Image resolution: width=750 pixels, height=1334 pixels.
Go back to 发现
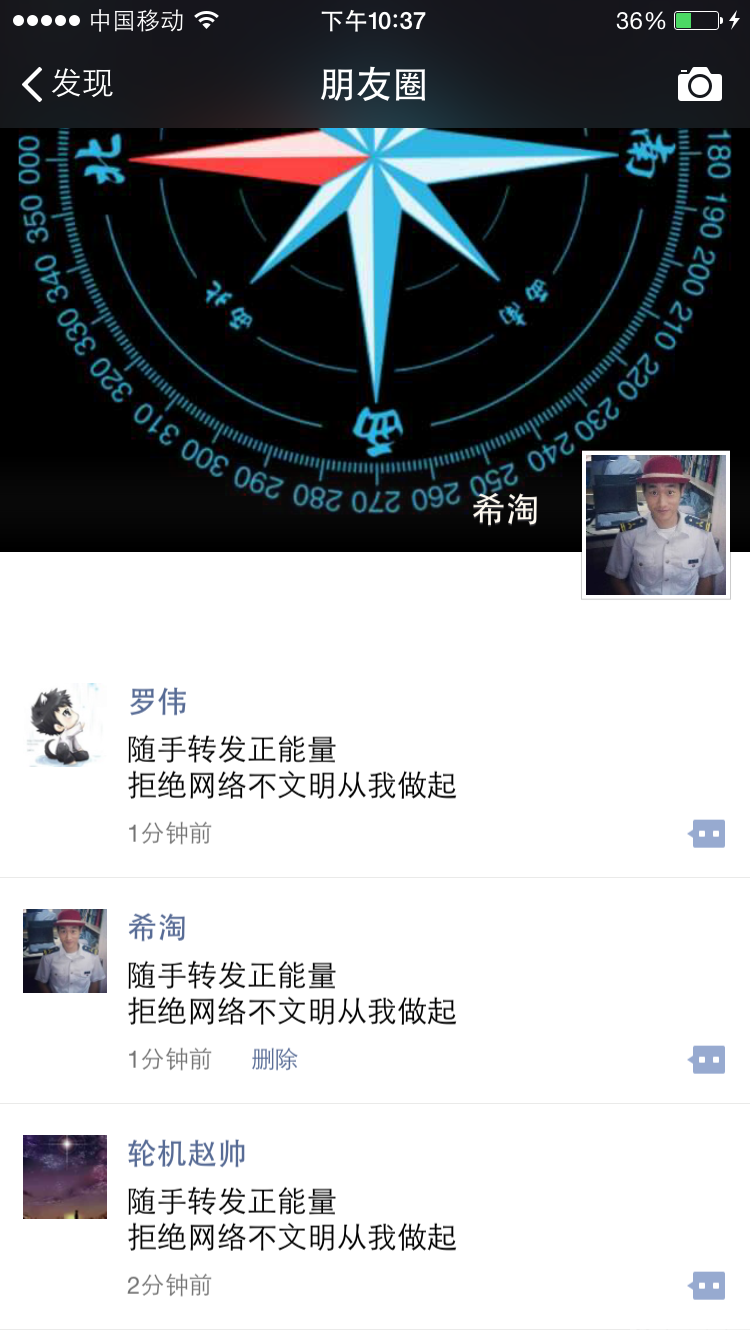click(68, 84)
